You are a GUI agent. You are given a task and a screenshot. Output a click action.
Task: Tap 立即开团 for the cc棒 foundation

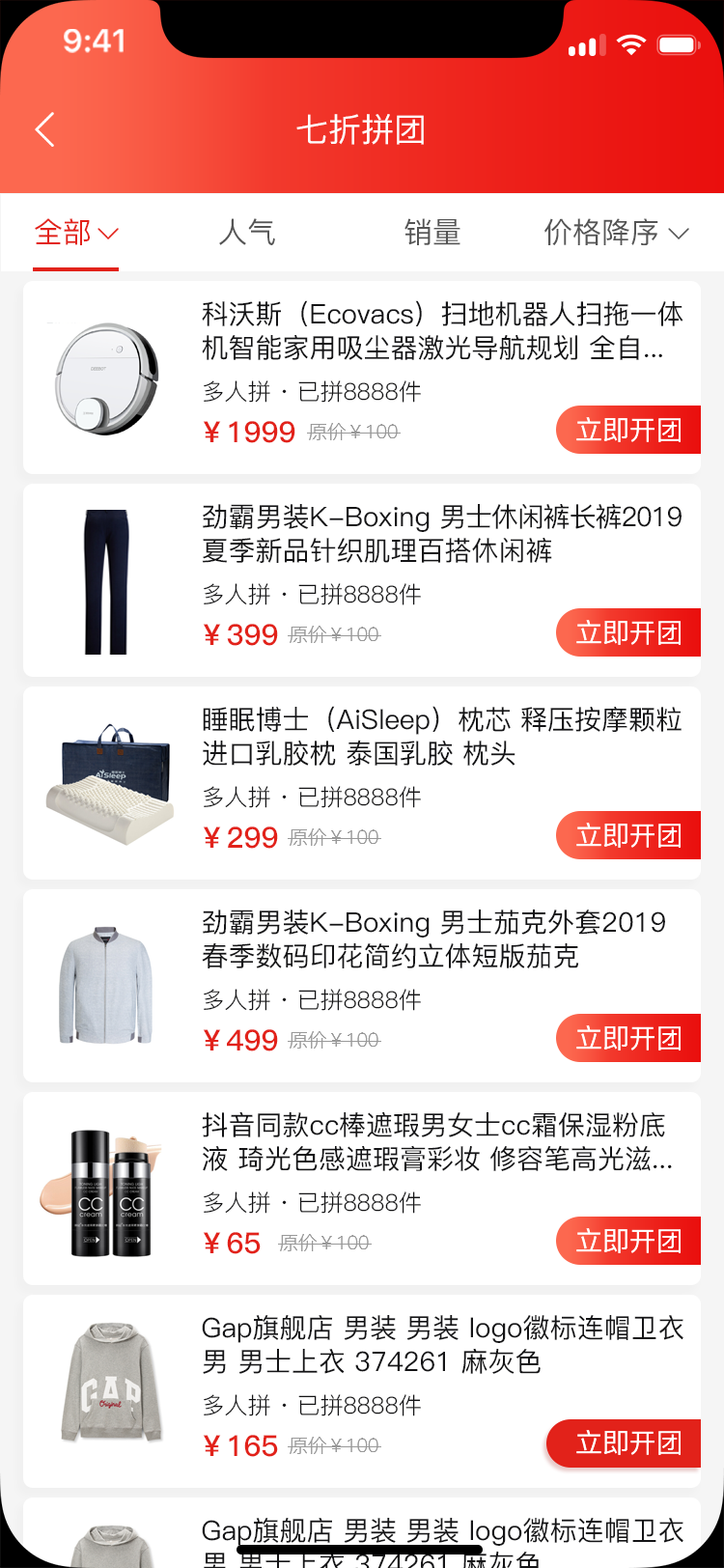click(628, 1242)
